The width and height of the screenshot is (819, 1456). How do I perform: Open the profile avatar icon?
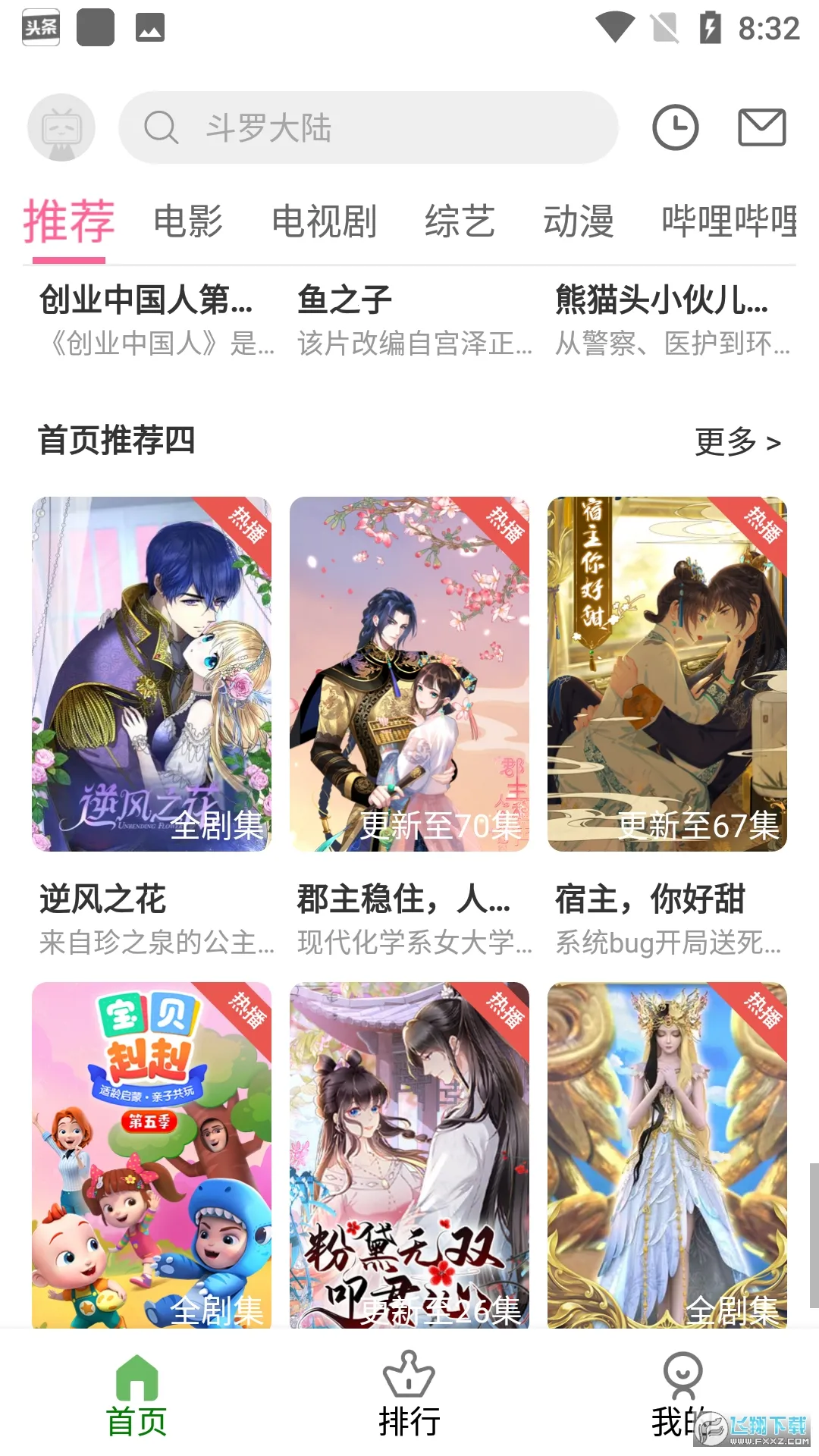pyautogui.click(x=61, y=127)
